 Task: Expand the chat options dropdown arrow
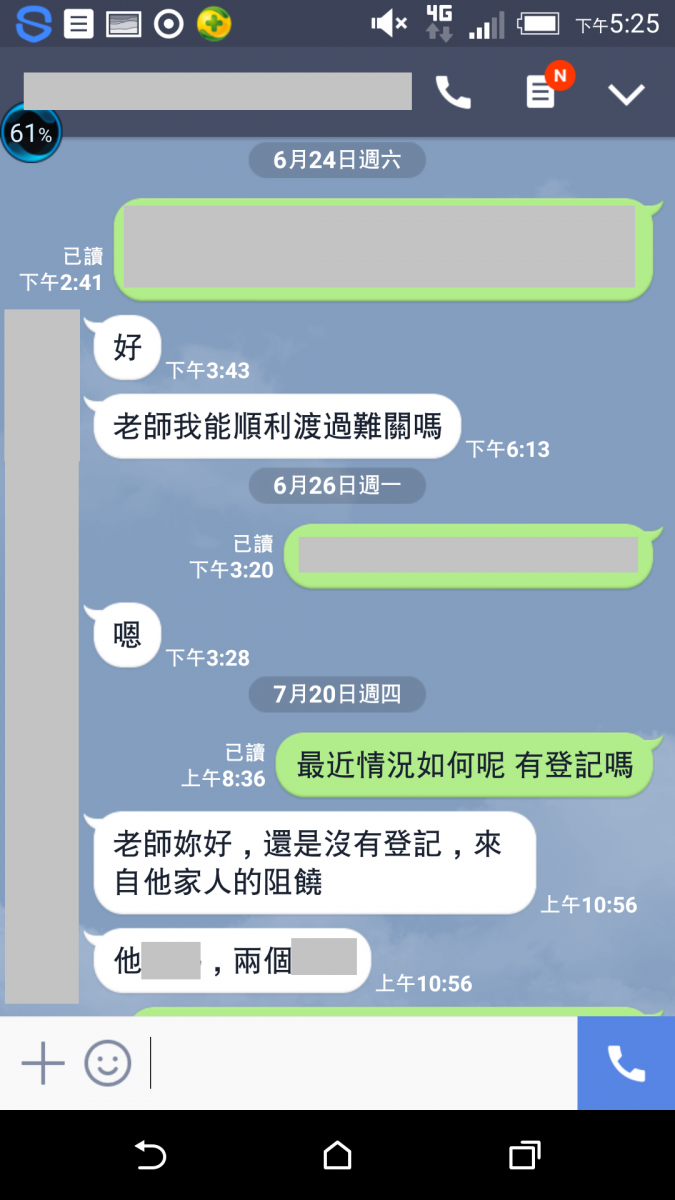(627, 94)
